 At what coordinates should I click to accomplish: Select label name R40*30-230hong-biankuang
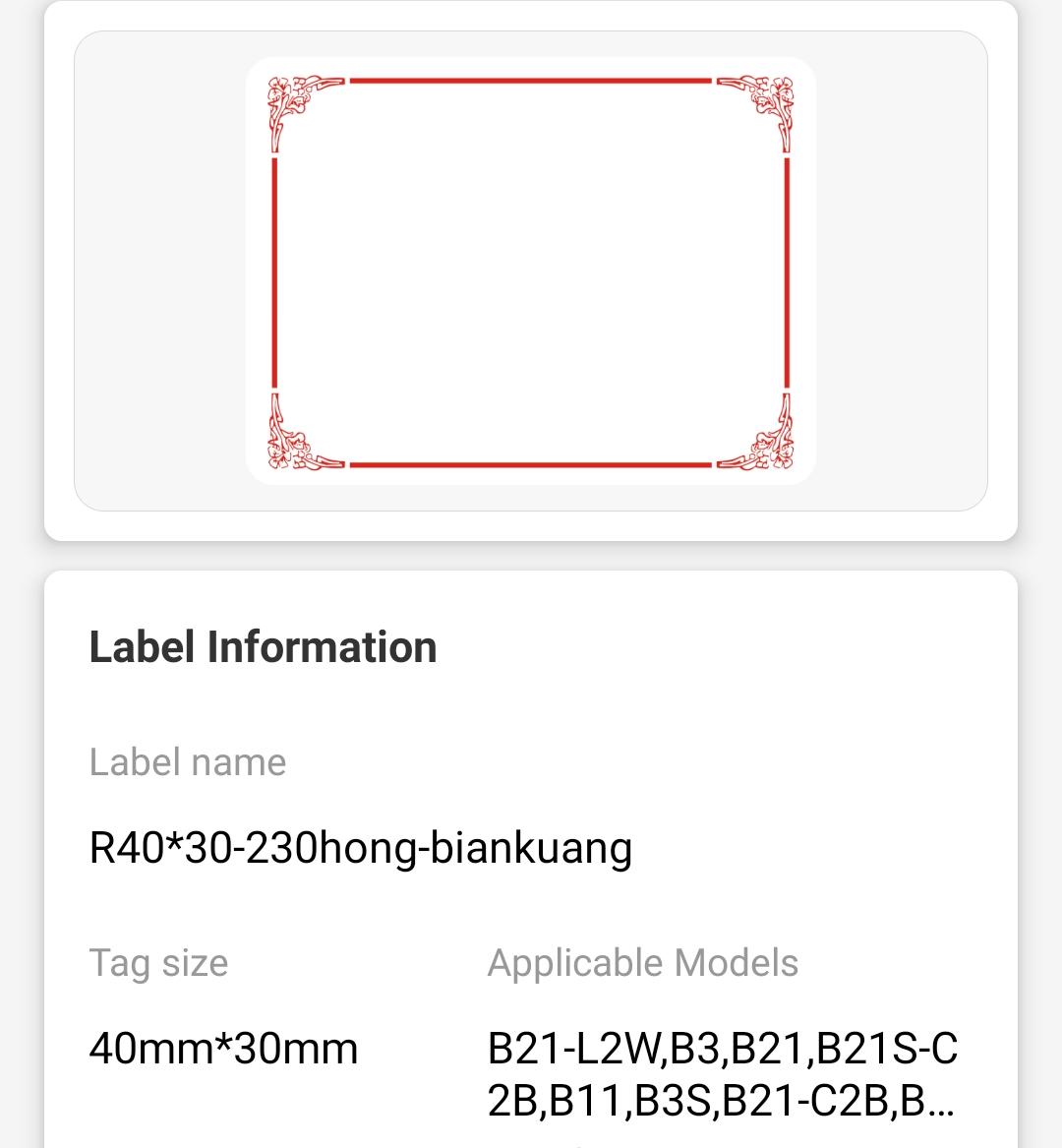(362, 846)
